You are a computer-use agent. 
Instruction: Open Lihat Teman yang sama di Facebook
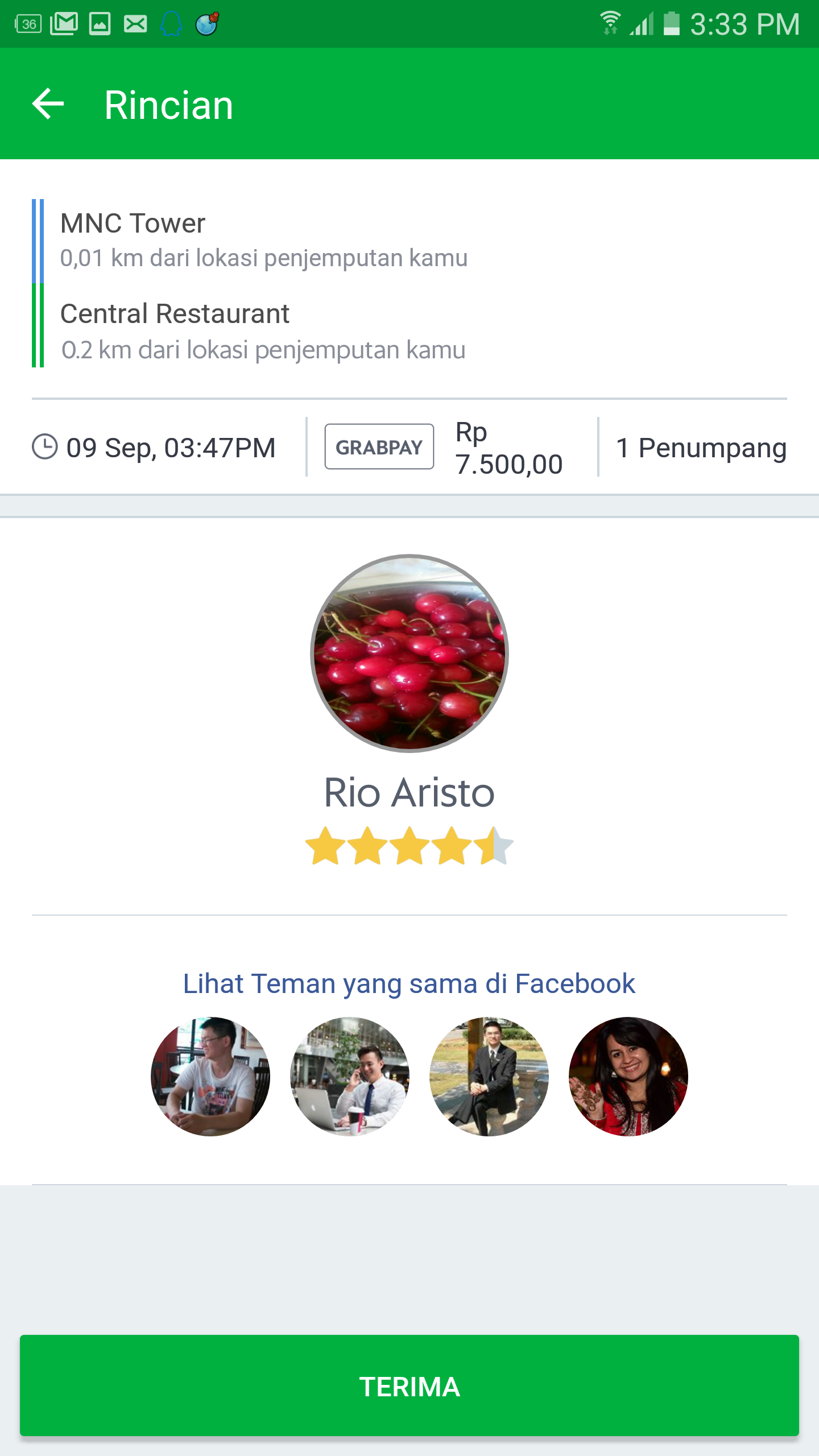(409, 984)
